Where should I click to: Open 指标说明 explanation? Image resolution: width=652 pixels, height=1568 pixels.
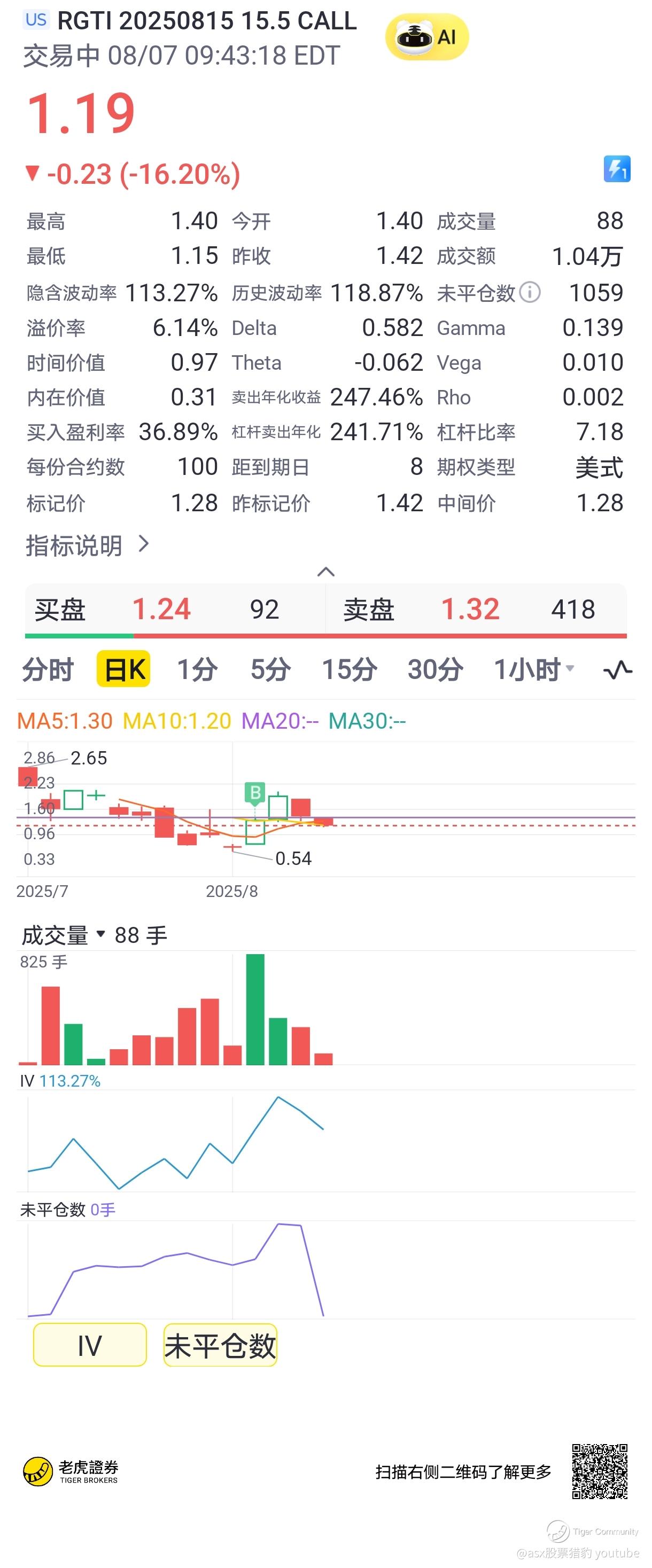pyautogui.click(x=87, y=545)
